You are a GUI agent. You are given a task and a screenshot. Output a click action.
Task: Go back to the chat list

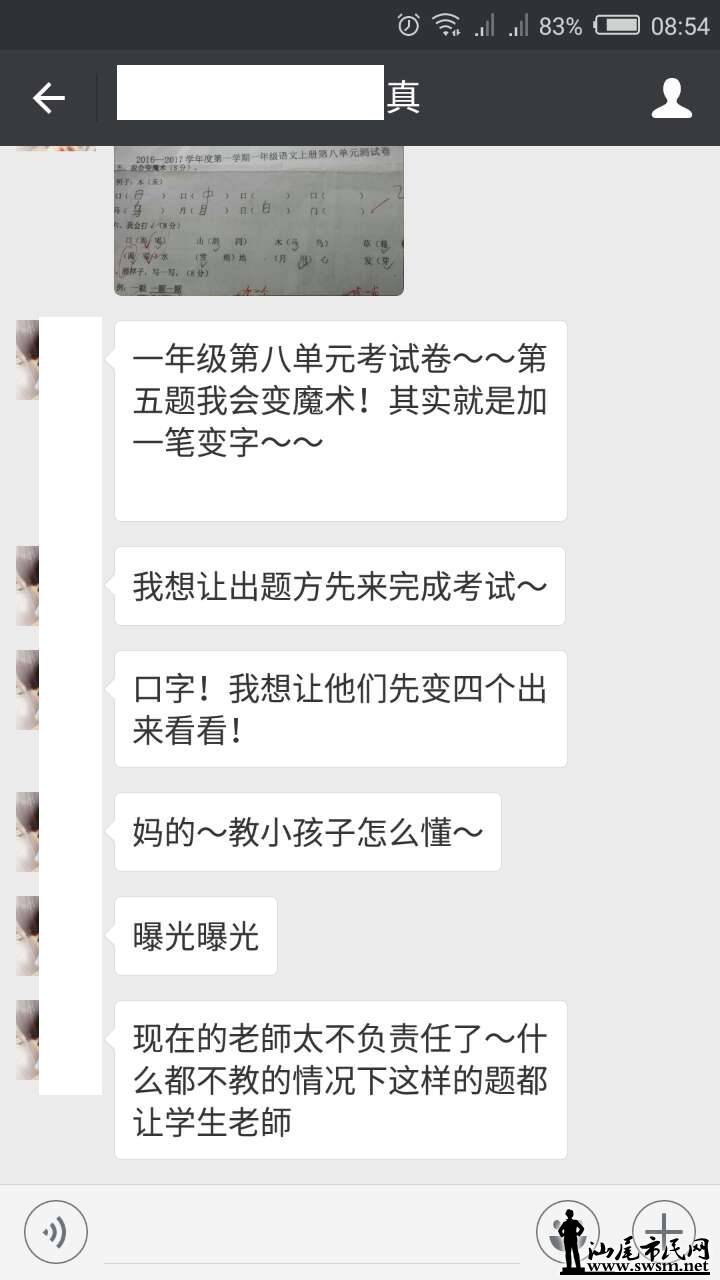tap(48, 98)
